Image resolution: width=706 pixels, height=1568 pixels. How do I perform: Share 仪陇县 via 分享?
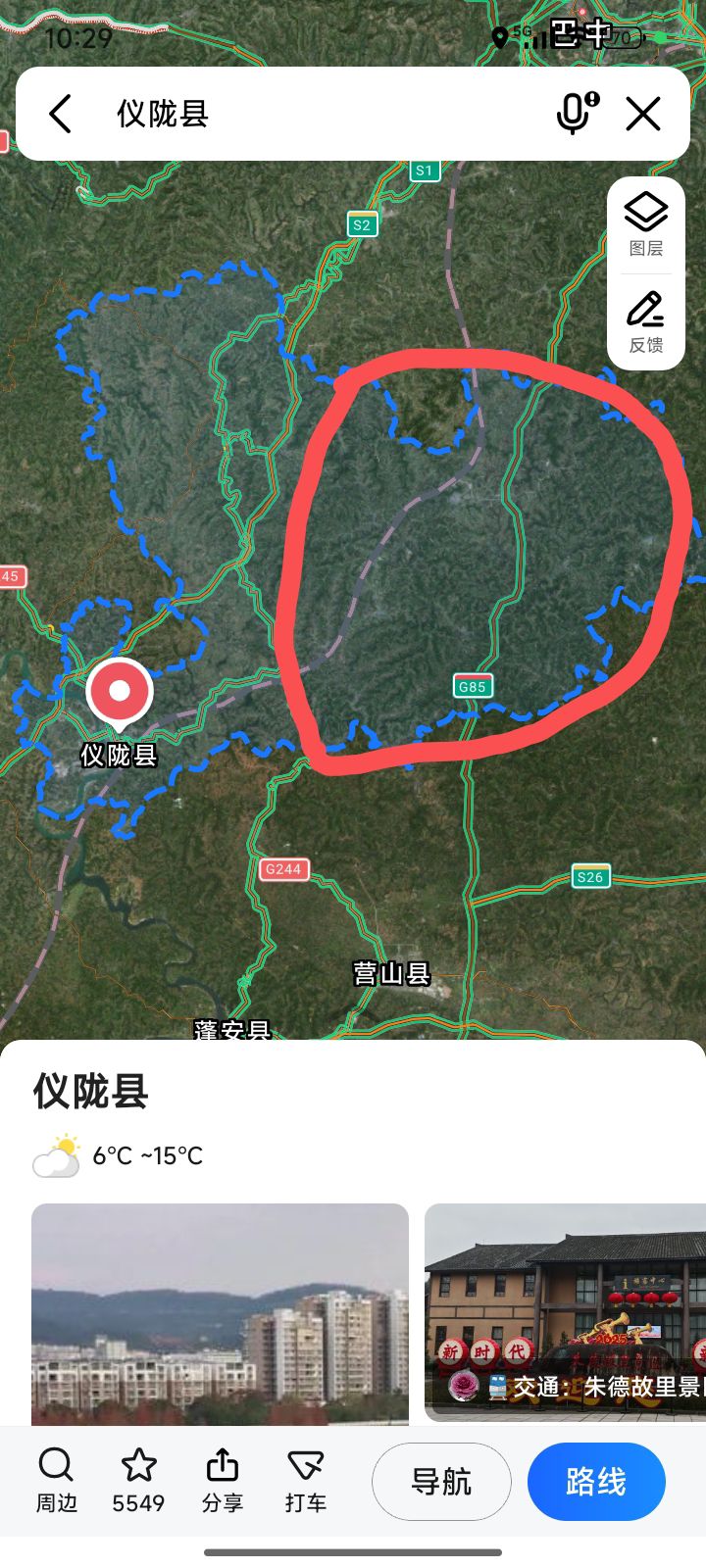coord(223,1481)
